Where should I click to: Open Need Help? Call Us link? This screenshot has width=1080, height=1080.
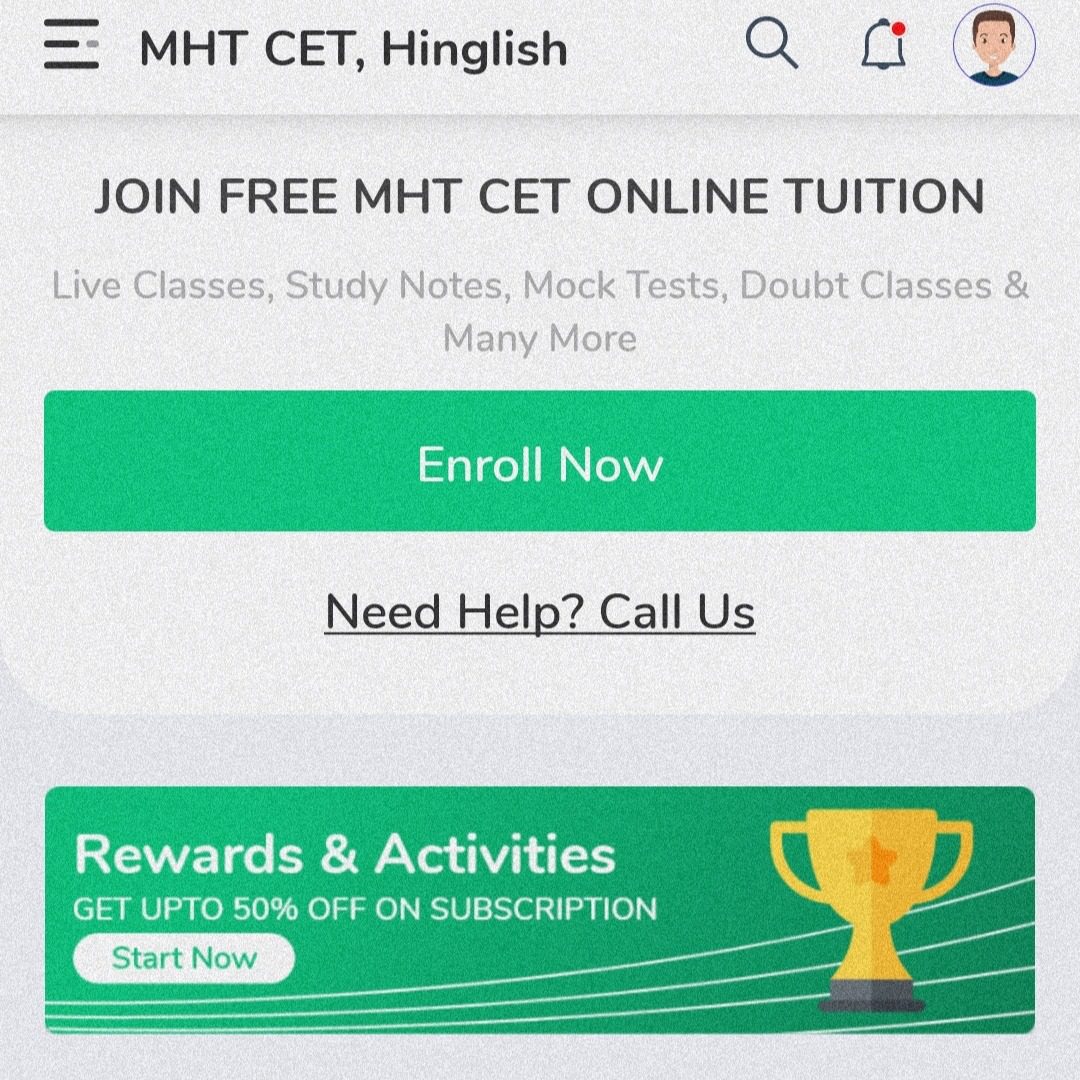[540, 611]
